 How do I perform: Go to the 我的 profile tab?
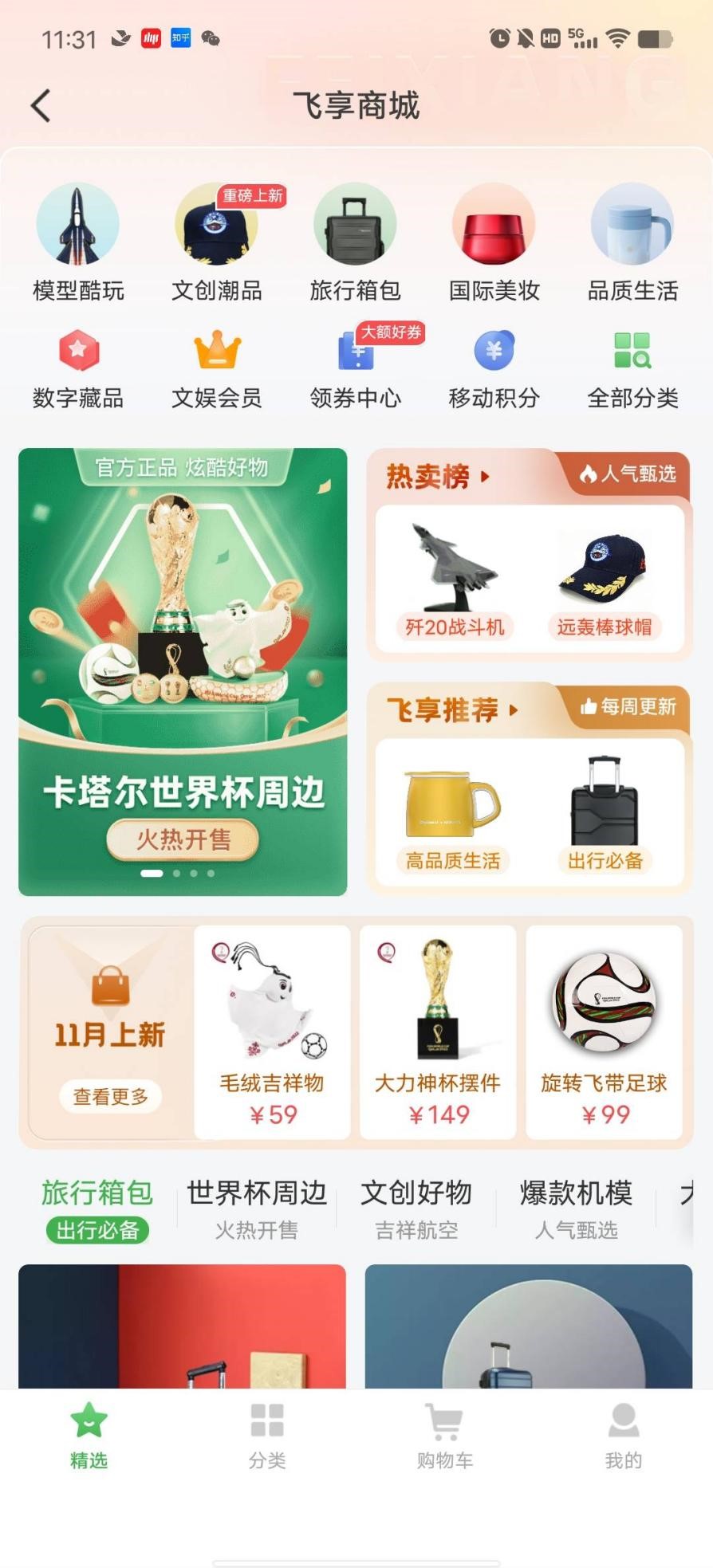pyautogui.click(x=623, y=1436)
